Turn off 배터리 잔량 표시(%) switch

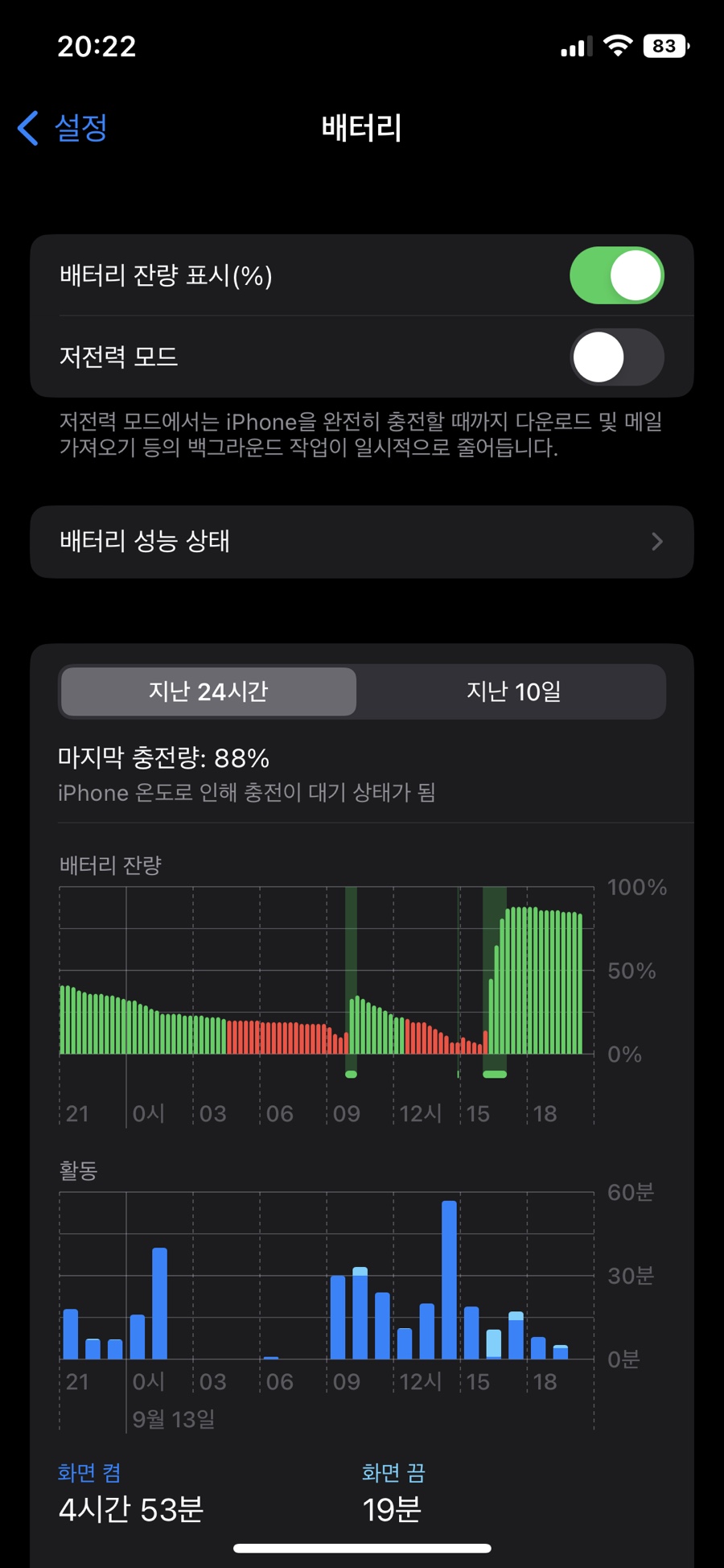coord(617,275)
